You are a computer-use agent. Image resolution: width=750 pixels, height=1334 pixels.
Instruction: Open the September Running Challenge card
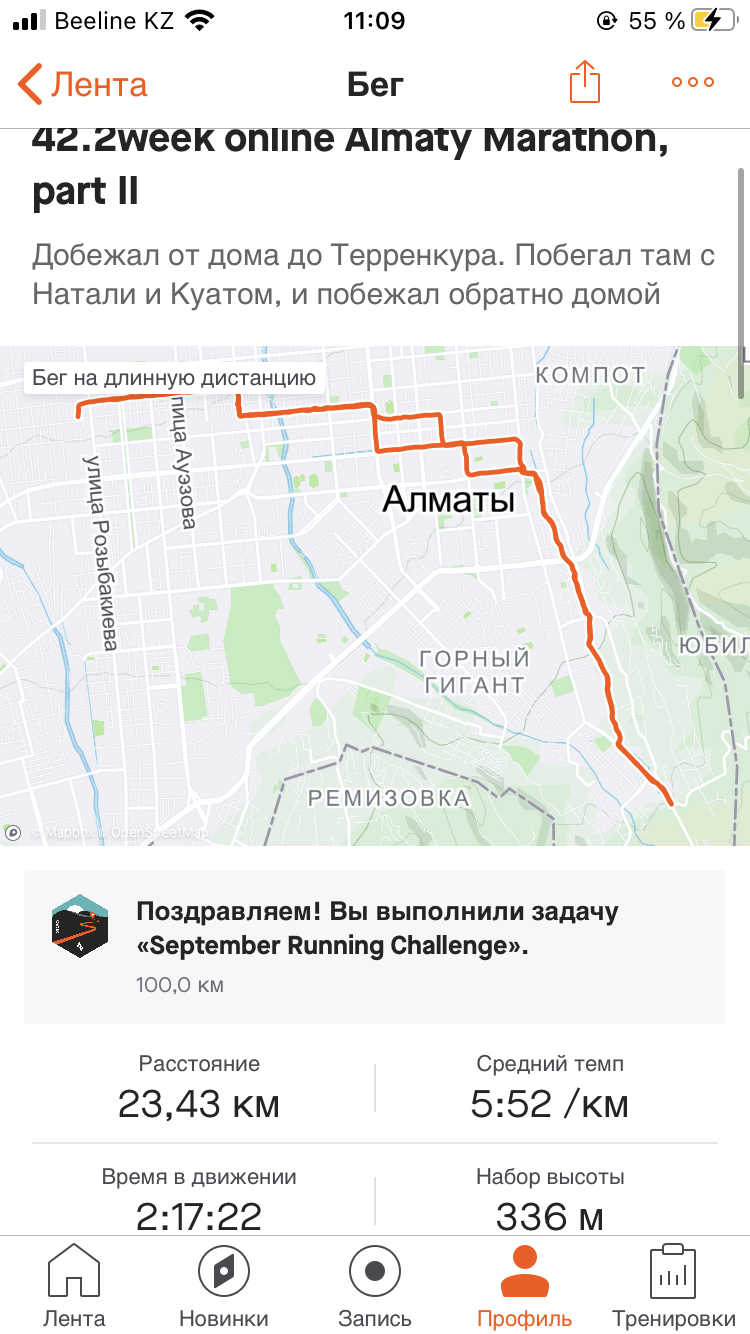tap(375, 946)
